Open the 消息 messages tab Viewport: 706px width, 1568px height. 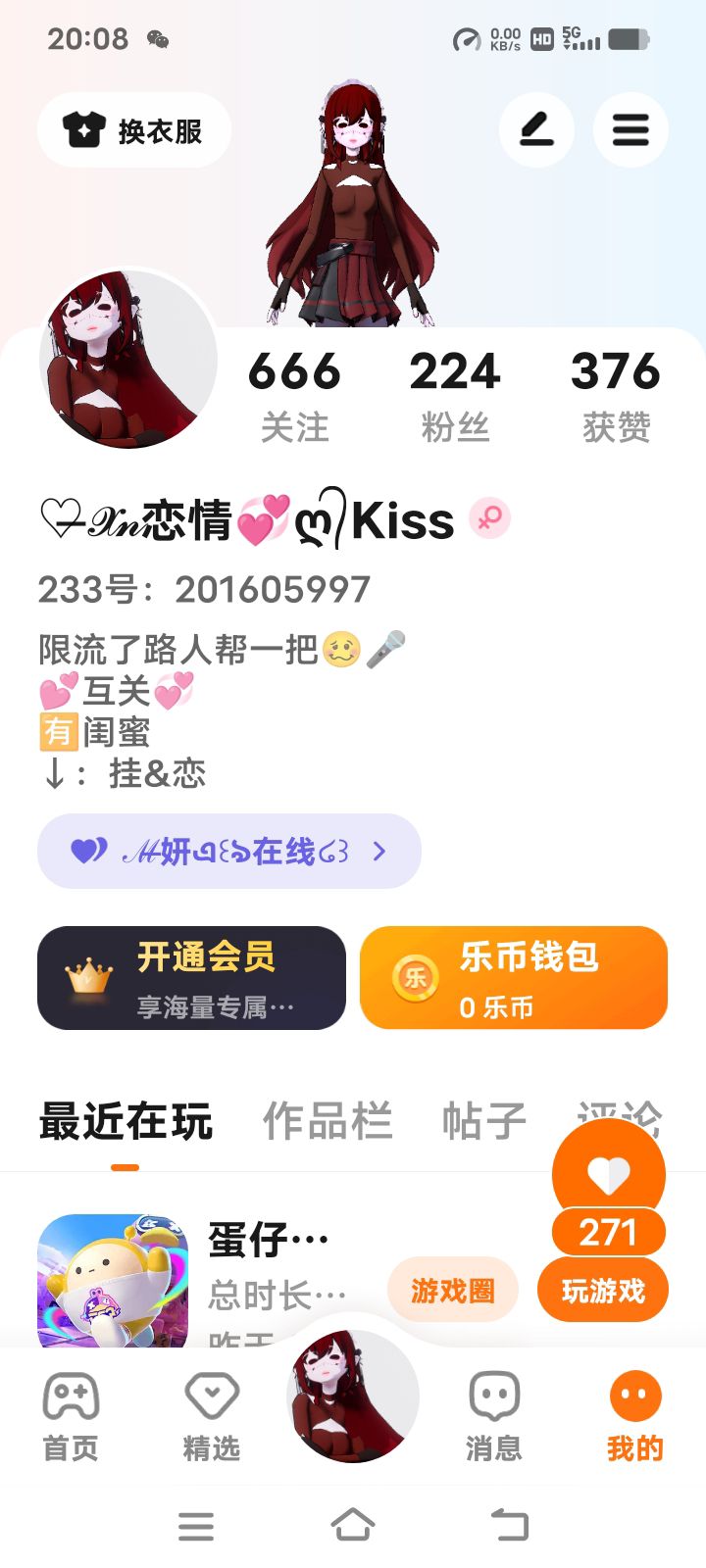pyautogui.click(x=494, y=1417)
